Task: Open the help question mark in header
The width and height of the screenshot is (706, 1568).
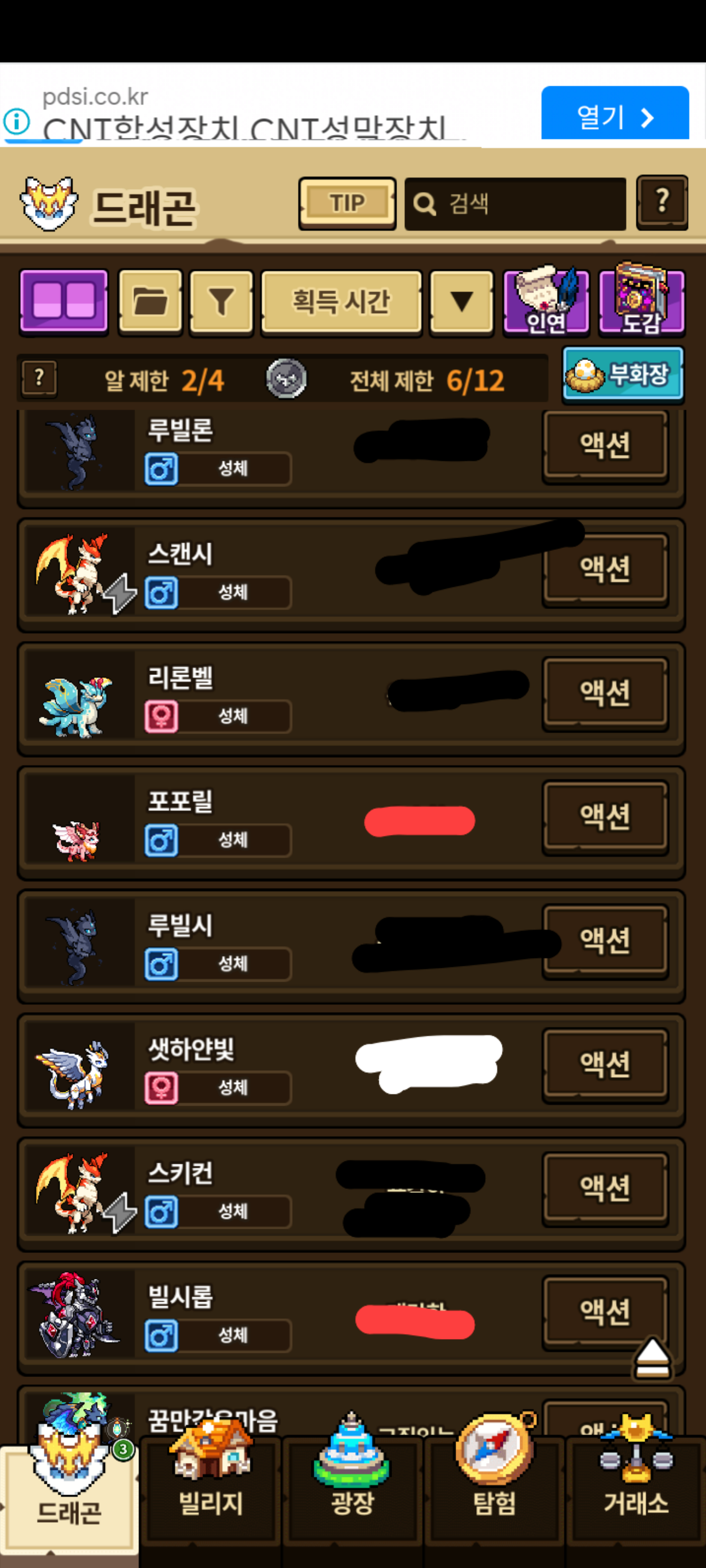Action: click(661, 203)
